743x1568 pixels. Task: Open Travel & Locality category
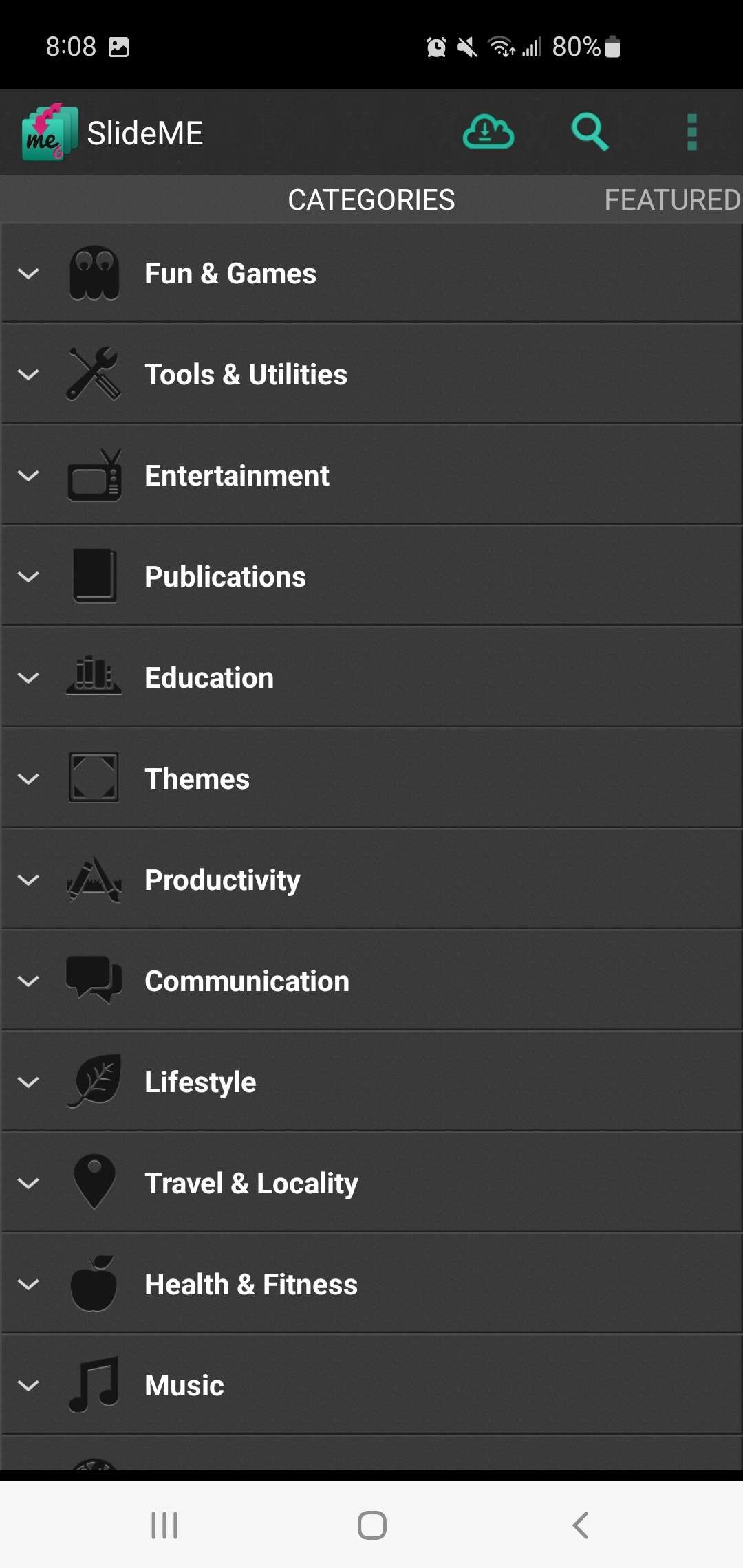click(371, 1183)
